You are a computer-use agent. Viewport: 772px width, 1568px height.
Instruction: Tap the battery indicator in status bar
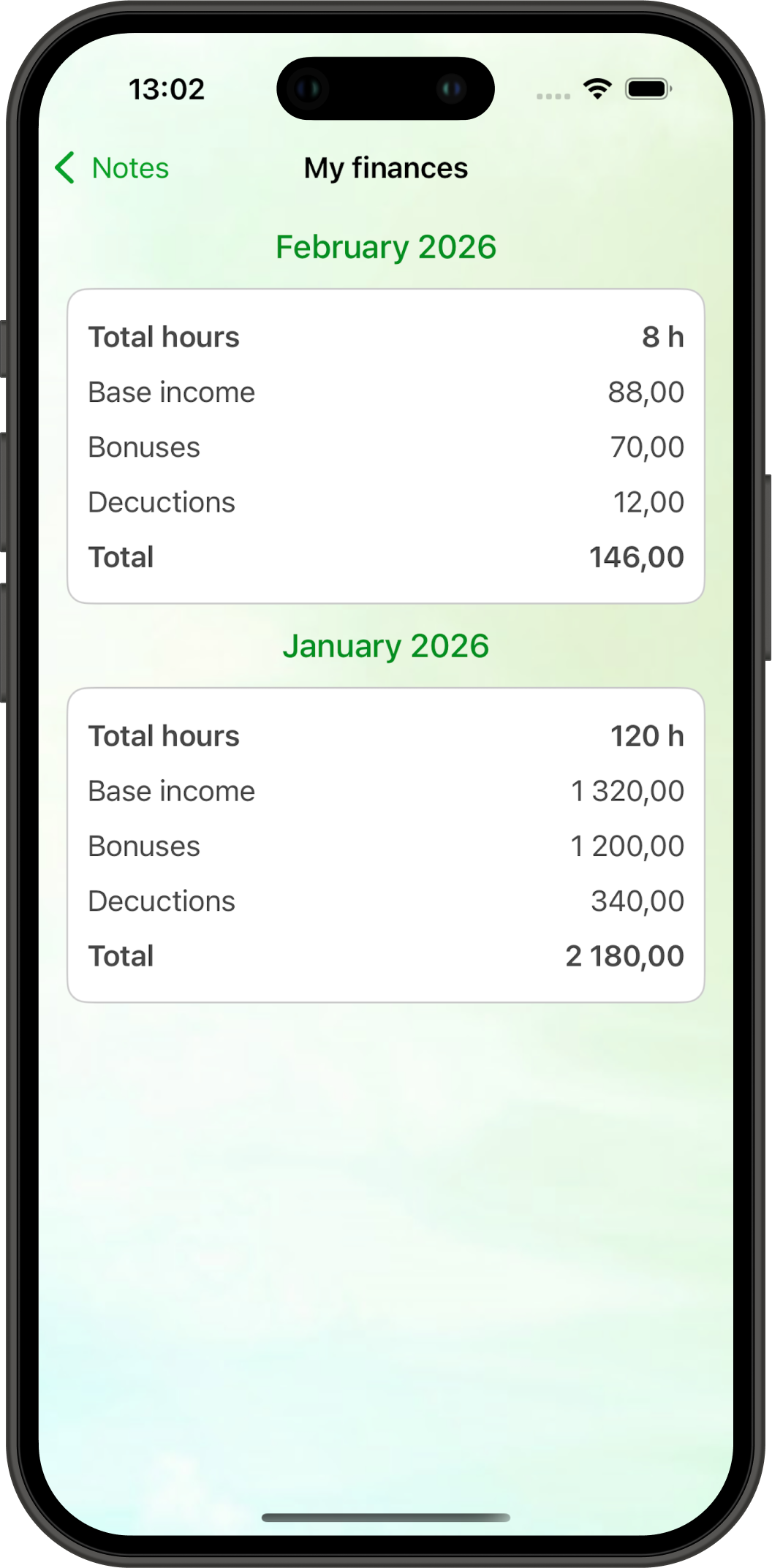(647, 89)
